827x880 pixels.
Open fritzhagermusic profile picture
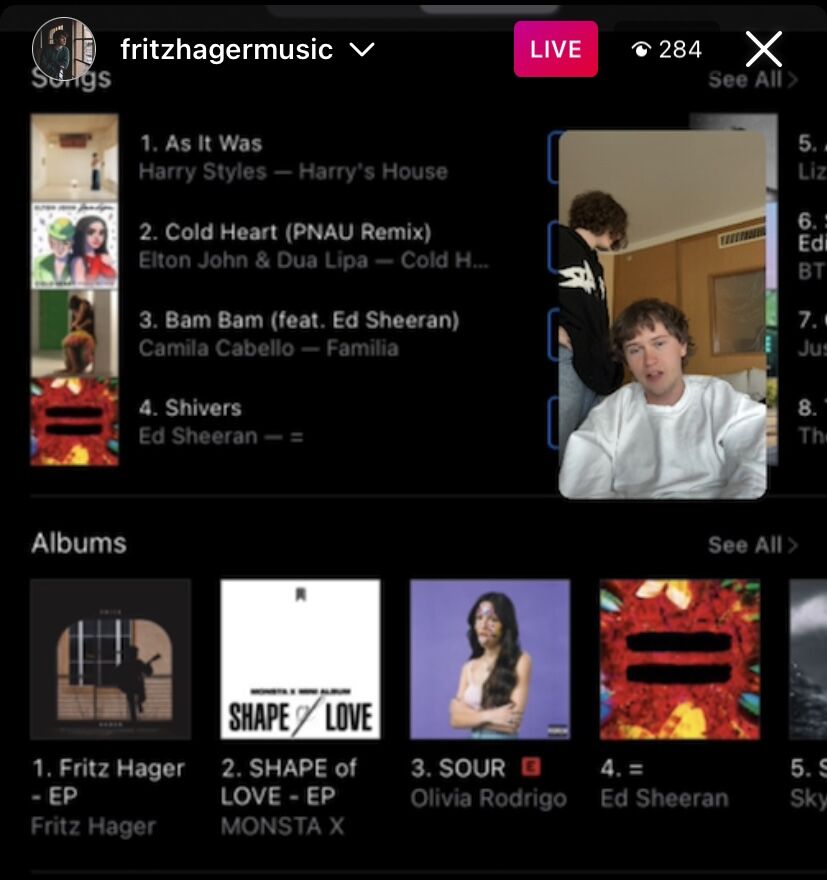(64, 50)
